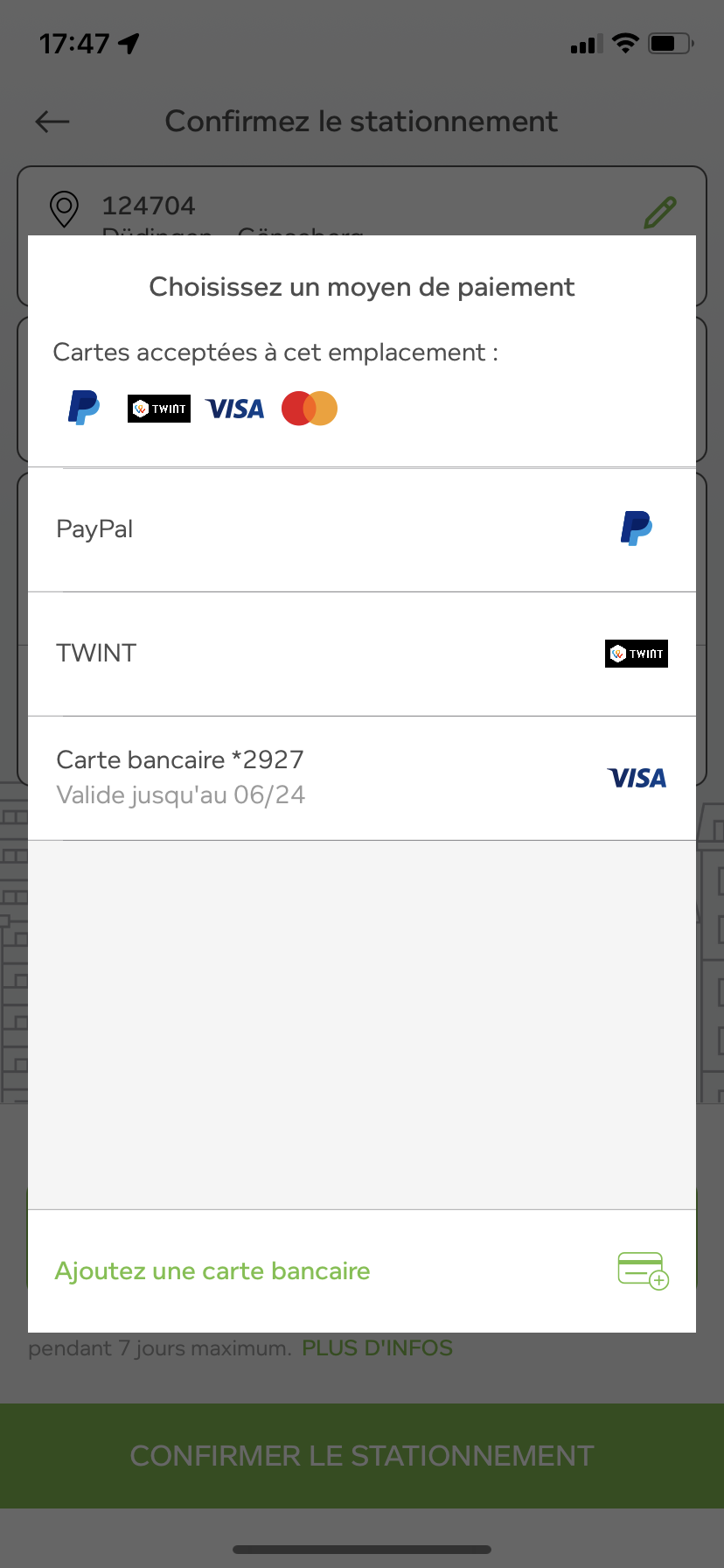Select PayPal as payment method

[361, 529]
